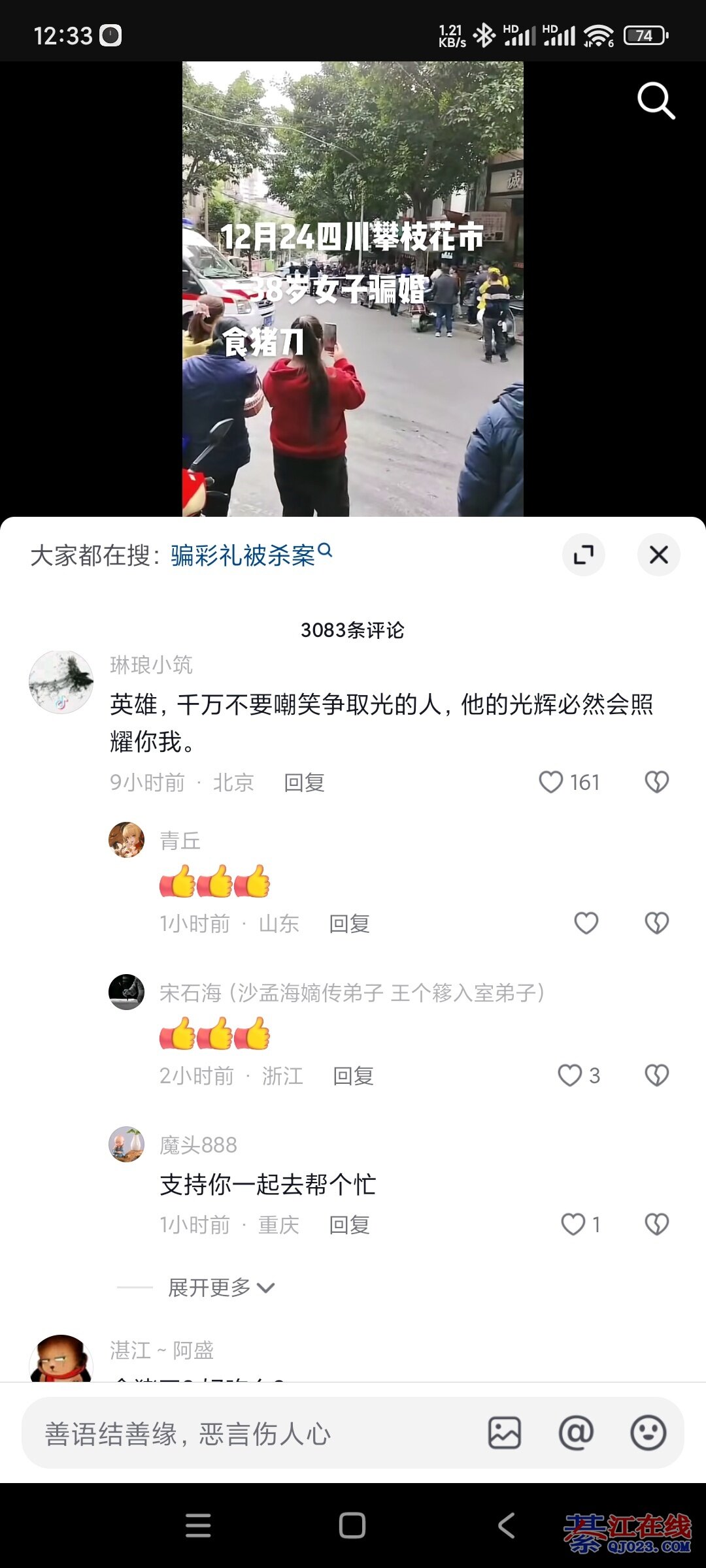
Task: Open 琳琅小筑's profile avatar
Action: pyautogui.click(x=61, y=682)
